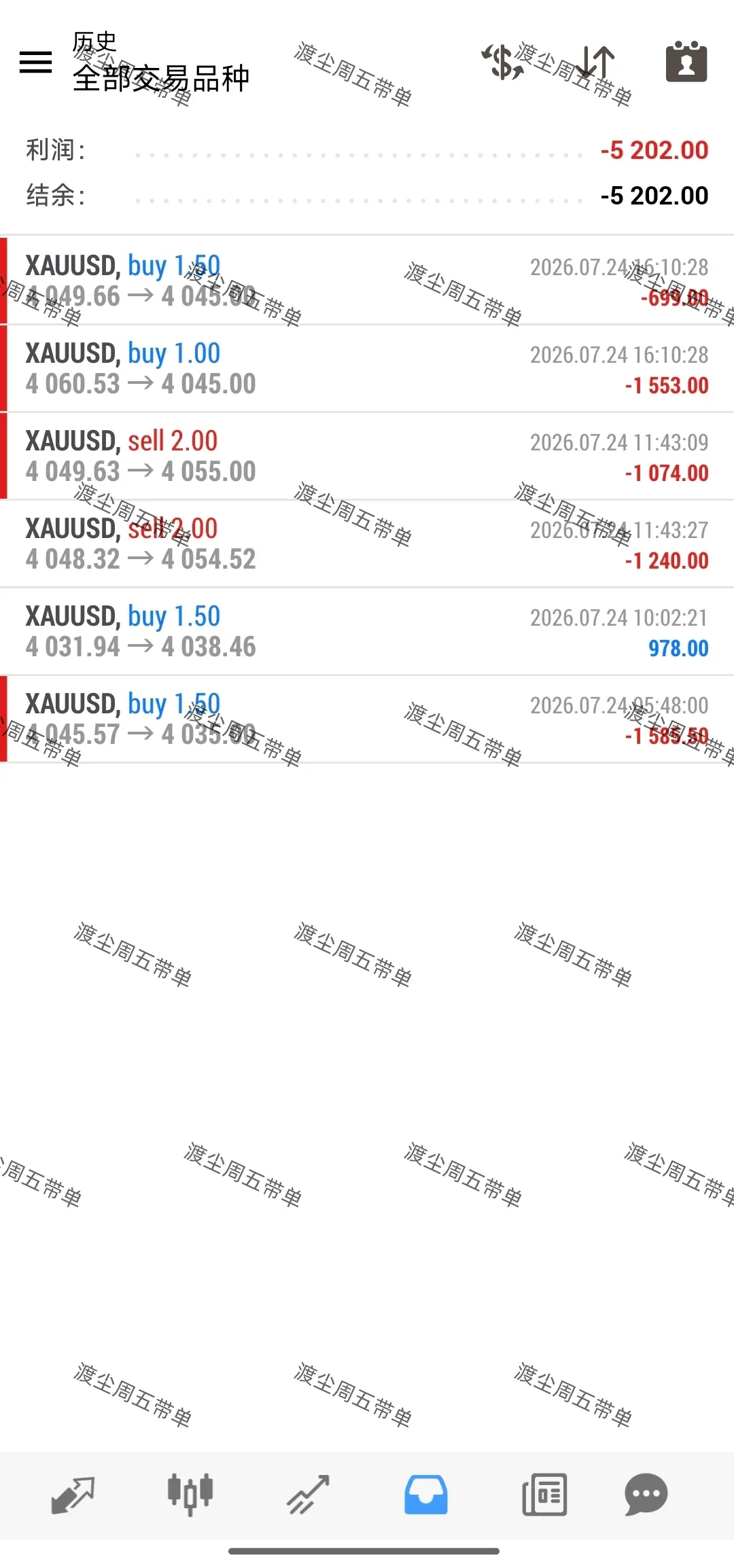Open the sort order arrows icon

[x=596, y=63]
